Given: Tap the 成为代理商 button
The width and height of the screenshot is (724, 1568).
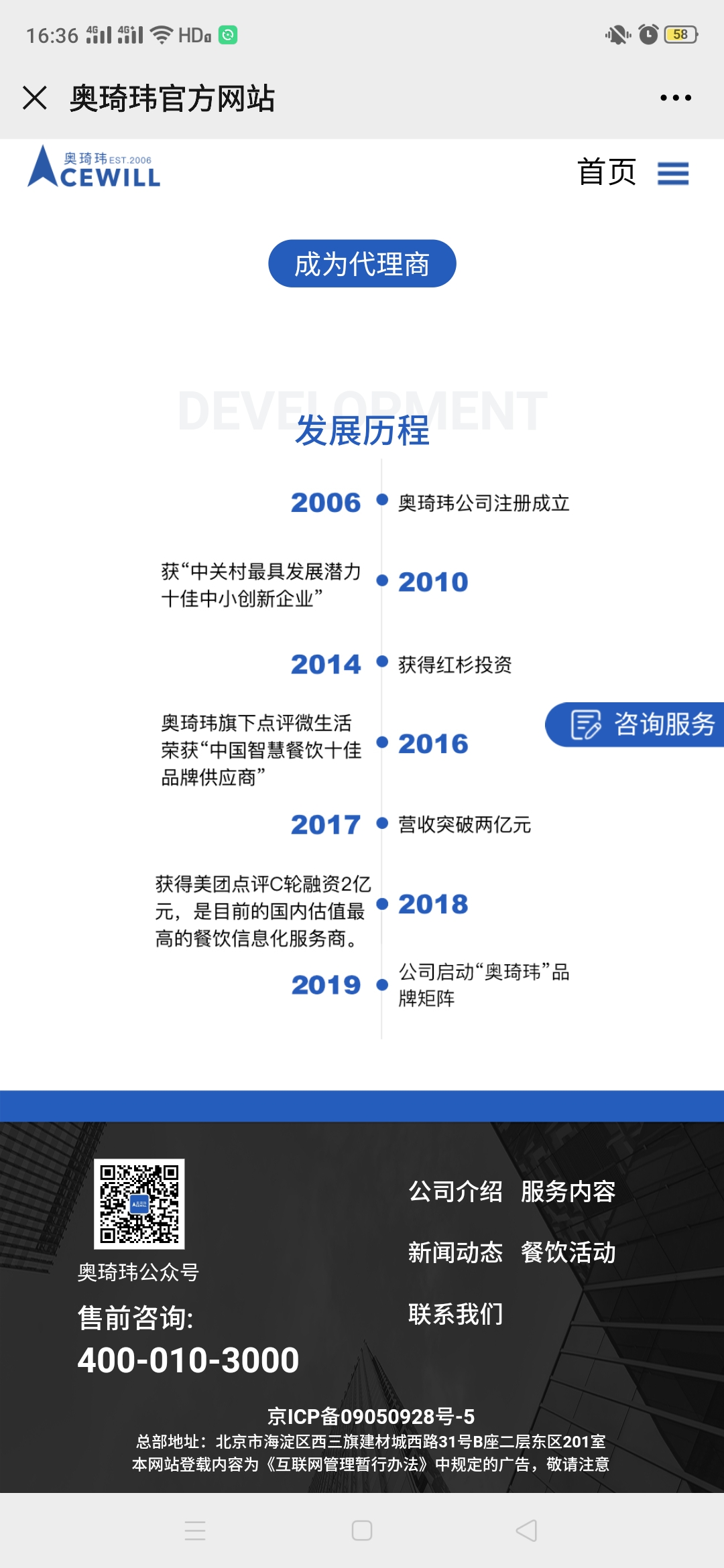Looking at the screenshot, I should pos(362,264).
